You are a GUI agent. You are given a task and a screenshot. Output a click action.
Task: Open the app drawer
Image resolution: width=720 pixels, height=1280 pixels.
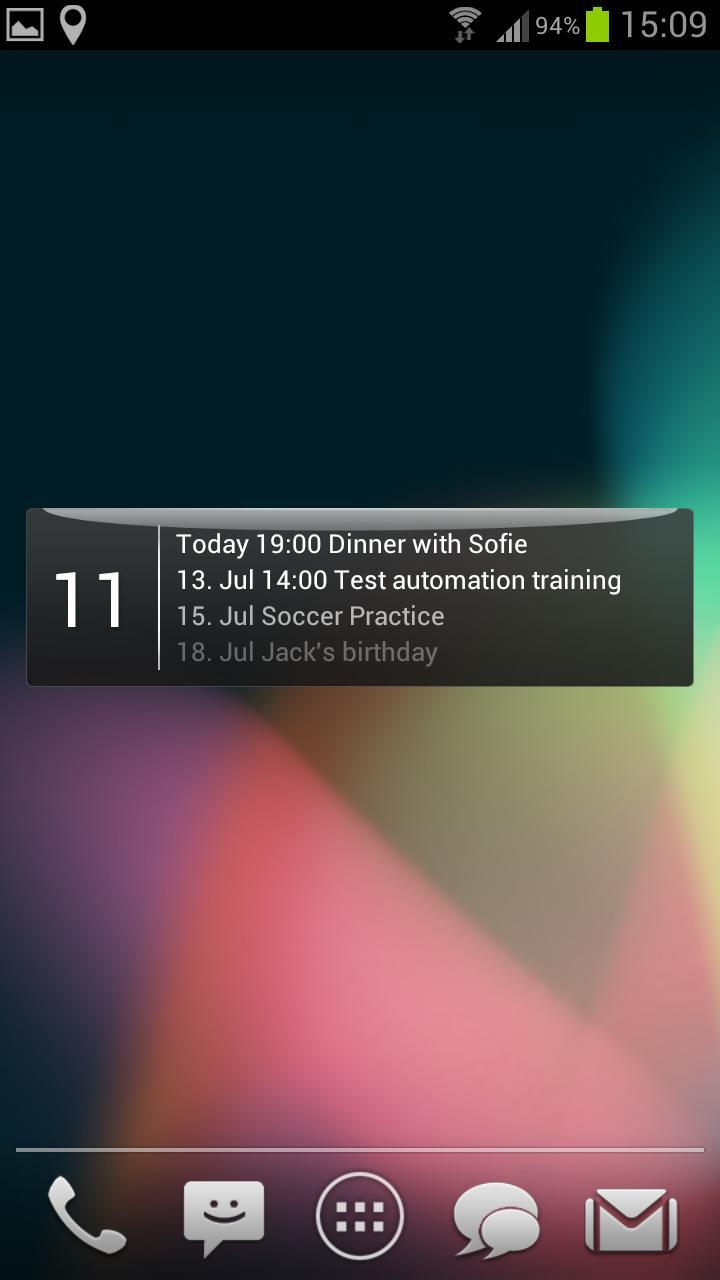[x=360, y=1216]
